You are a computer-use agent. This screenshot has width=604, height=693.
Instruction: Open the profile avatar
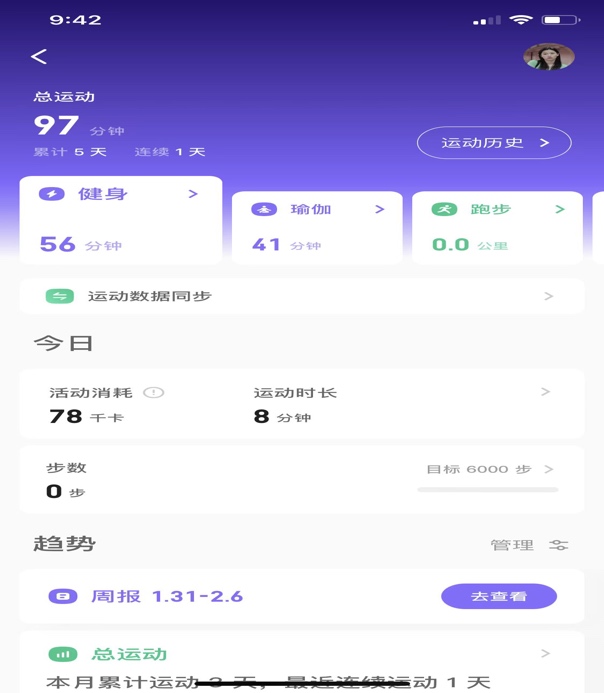coord(548,57)
